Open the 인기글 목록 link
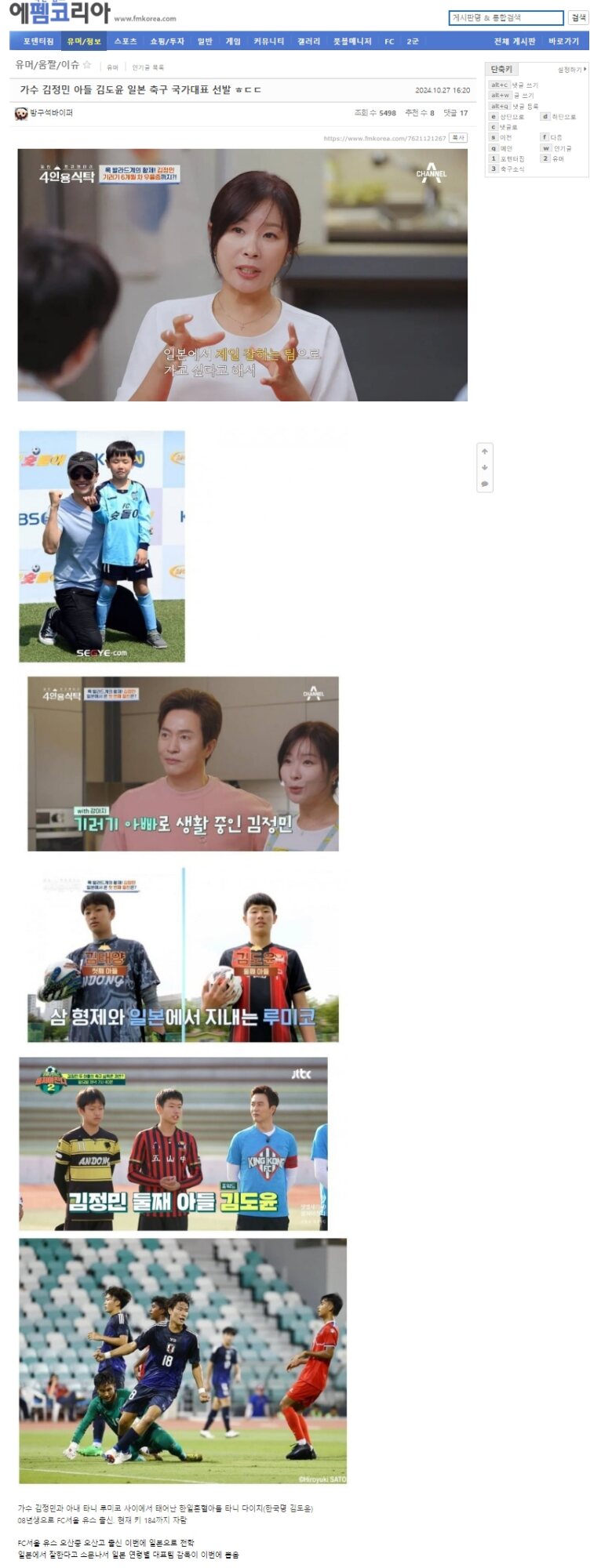Image resolution: width=590 pixels, height=1568 pixels. [147, 67]
